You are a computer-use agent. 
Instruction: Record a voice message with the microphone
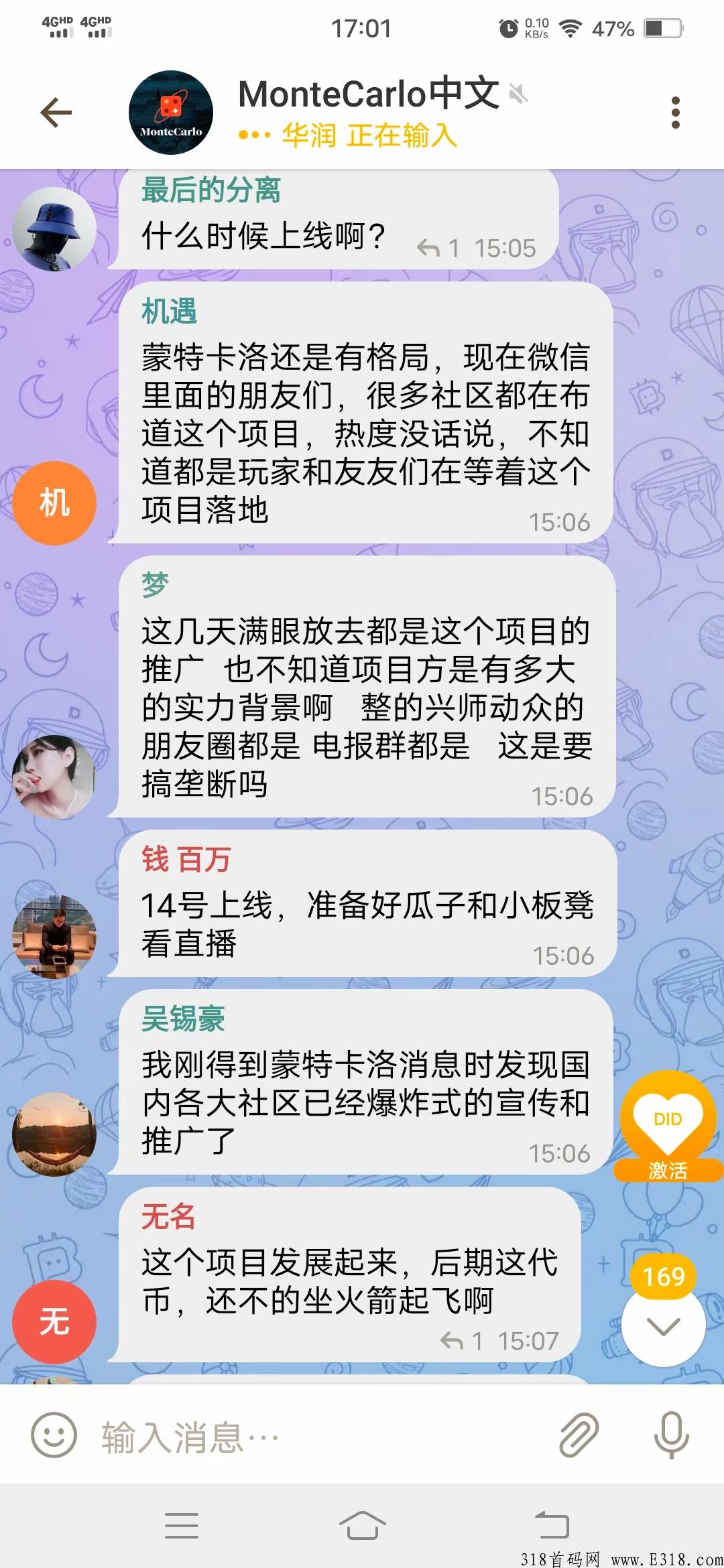tap(671, 1435)
